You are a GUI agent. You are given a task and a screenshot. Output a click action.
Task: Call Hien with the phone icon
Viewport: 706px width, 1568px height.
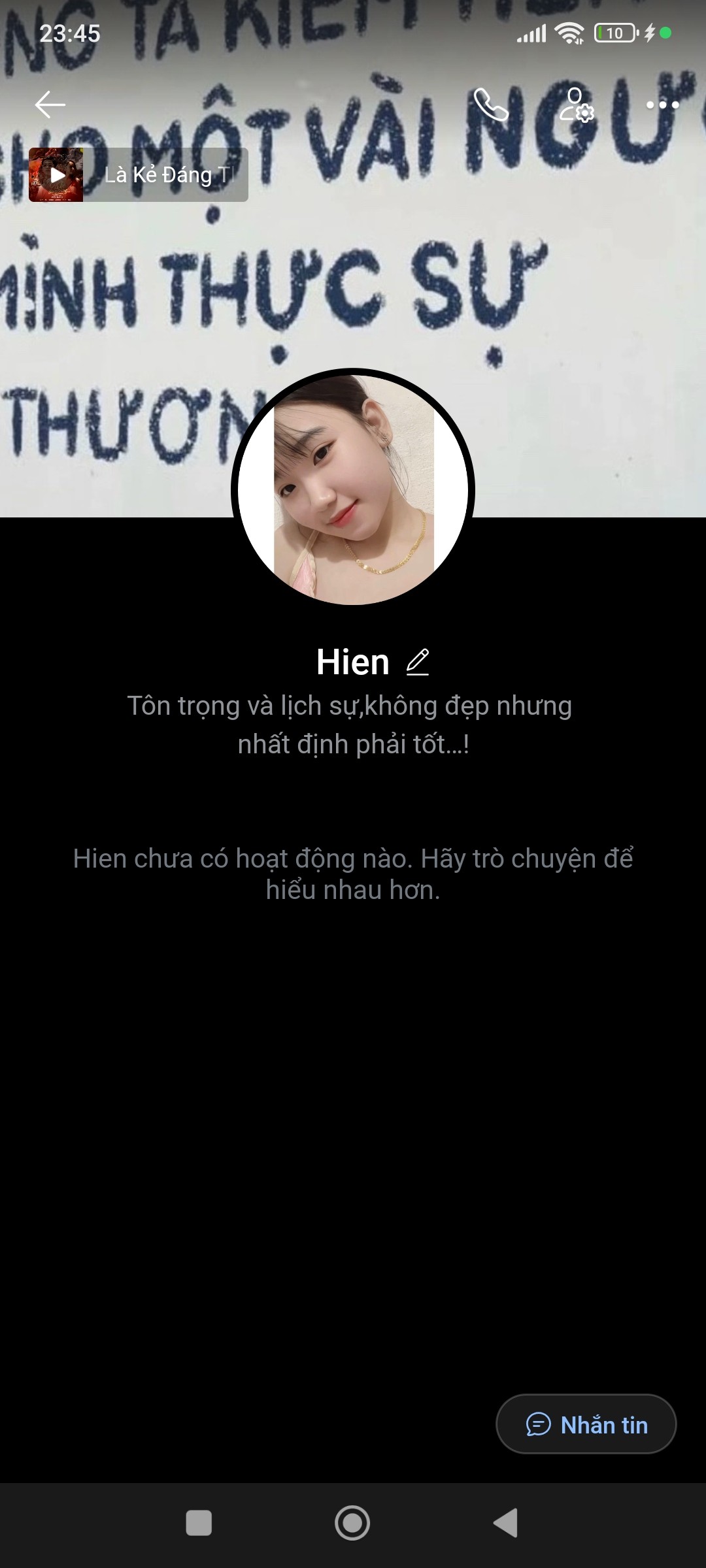(x=491, y=105)
